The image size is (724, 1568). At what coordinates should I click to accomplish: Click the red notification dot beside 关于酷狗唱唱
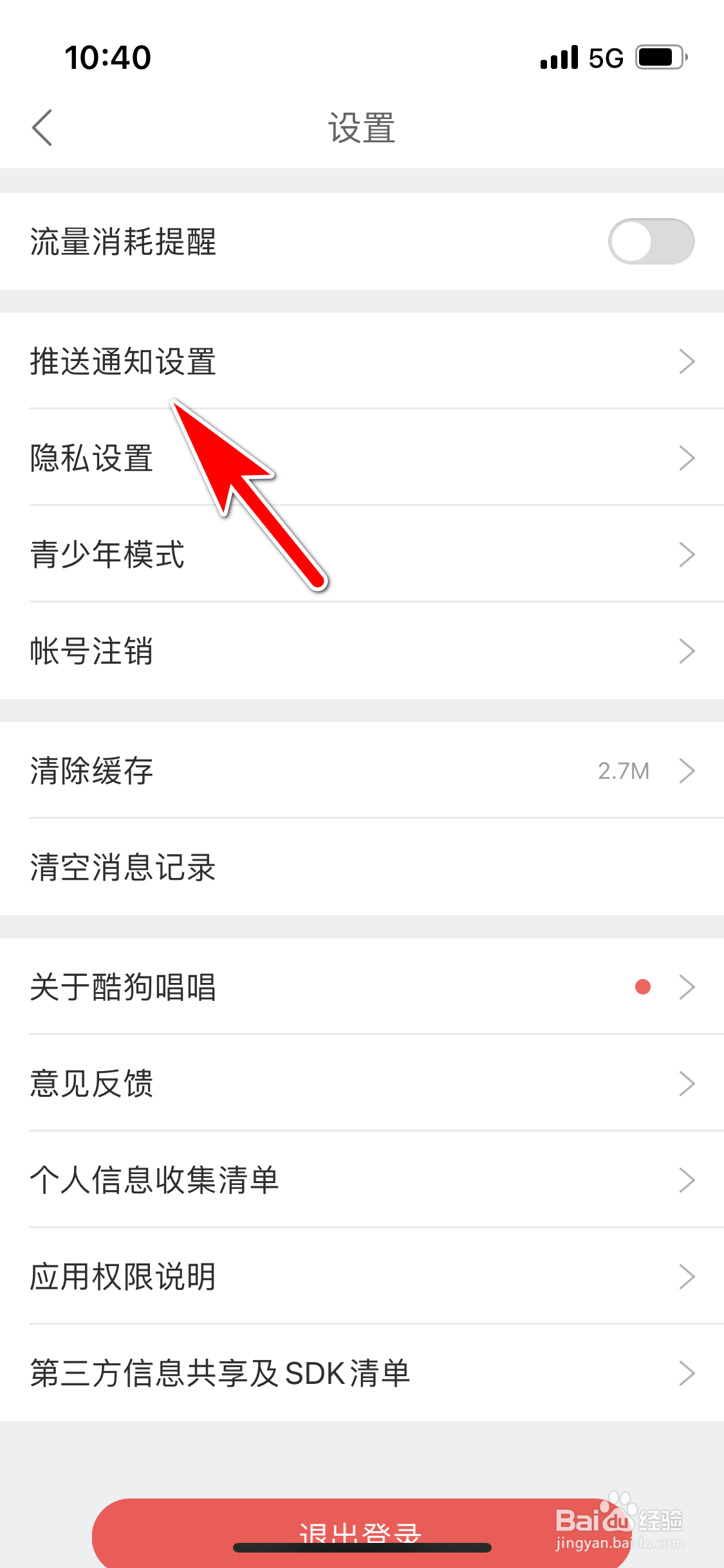point(642,986)
